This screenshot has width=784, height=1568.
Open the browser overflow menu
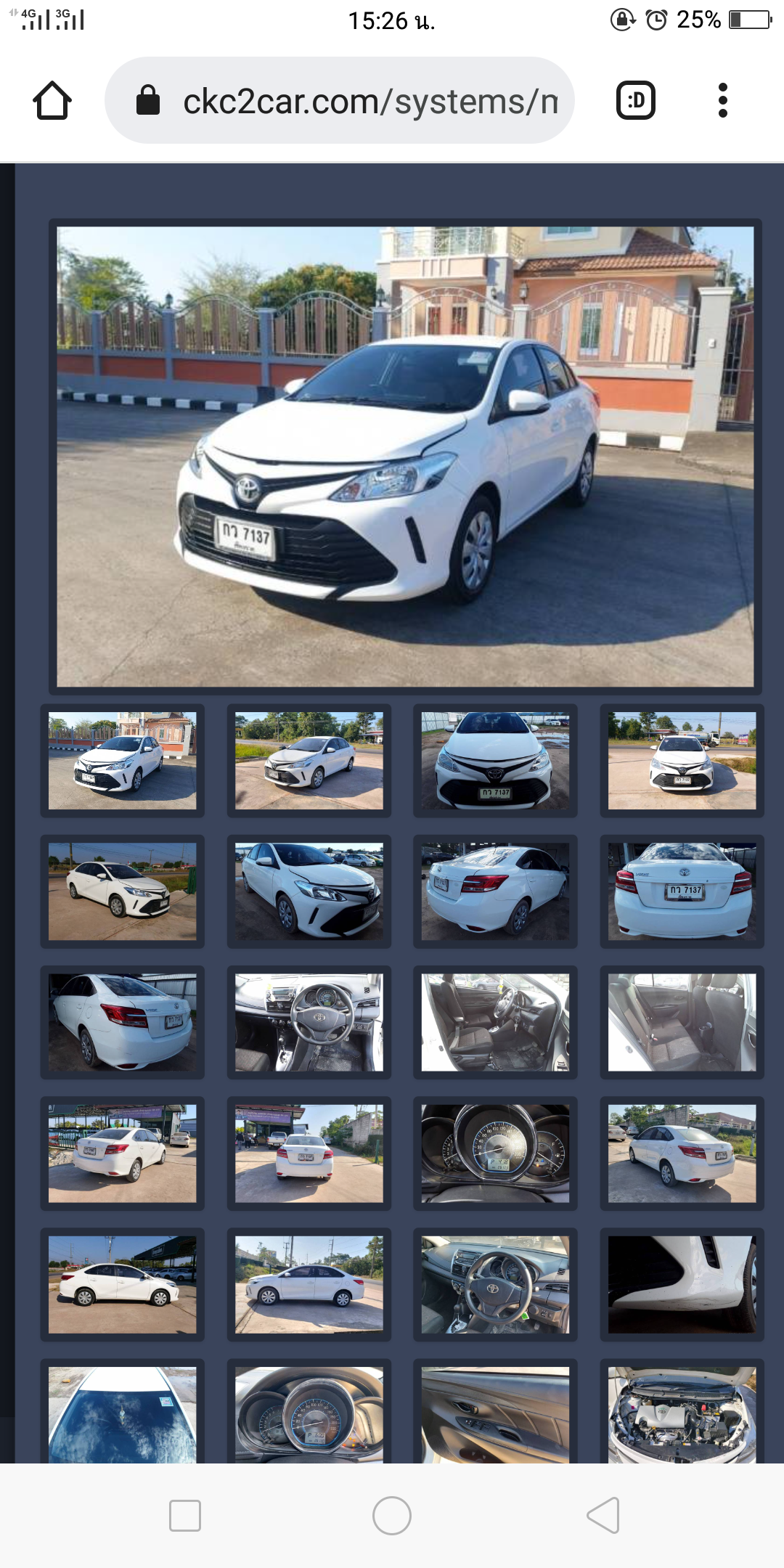point(722,100)
